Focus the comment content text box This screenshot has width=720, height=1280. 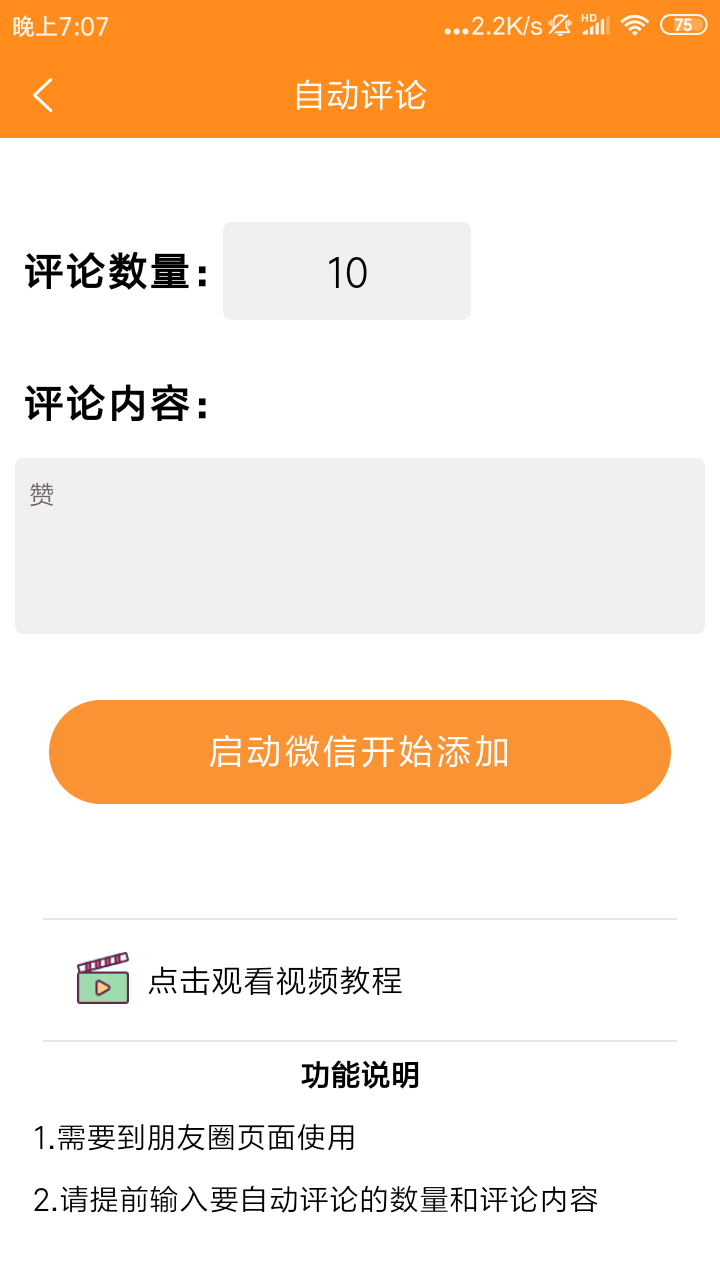coord(360,546)
